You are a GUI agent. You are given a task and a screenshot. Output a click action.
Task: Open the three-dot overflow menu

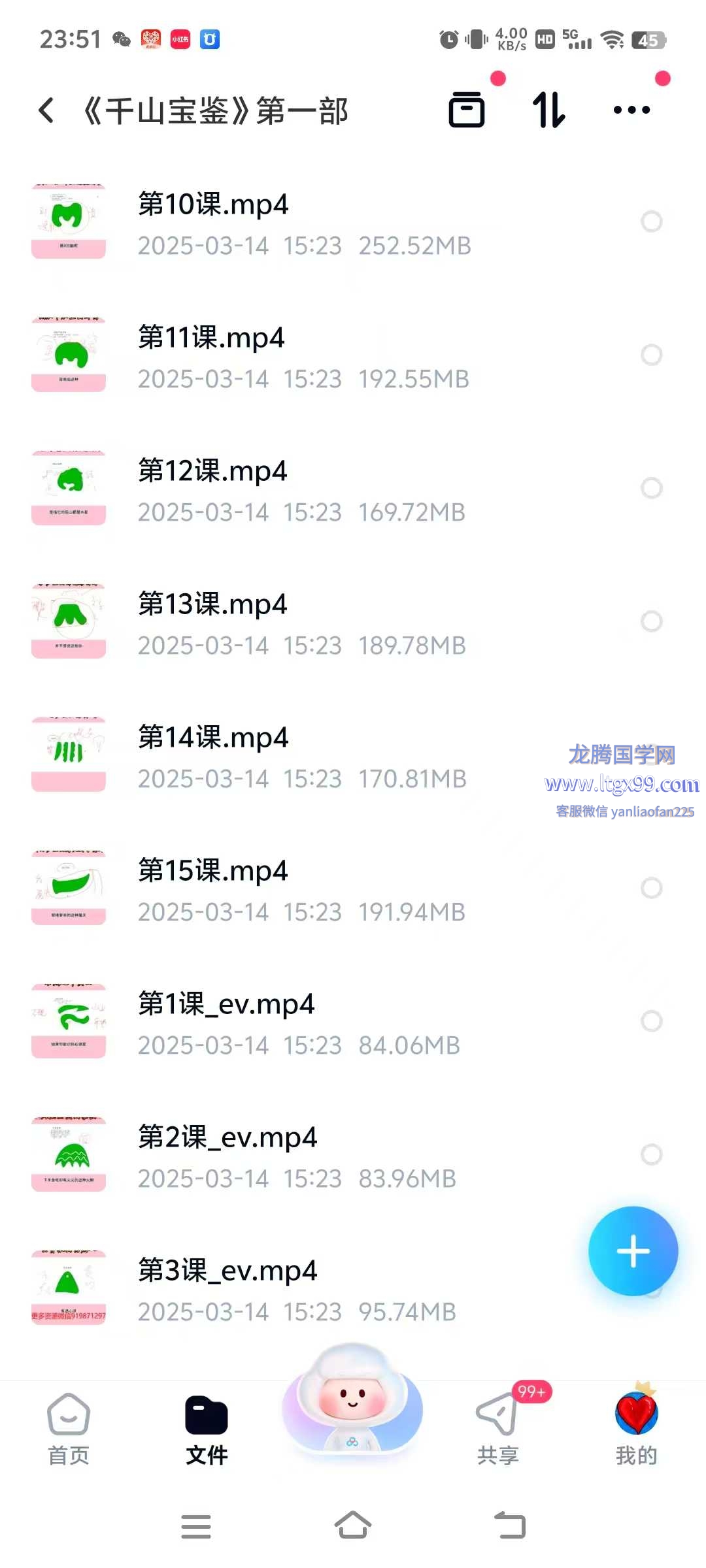(631, 110)
